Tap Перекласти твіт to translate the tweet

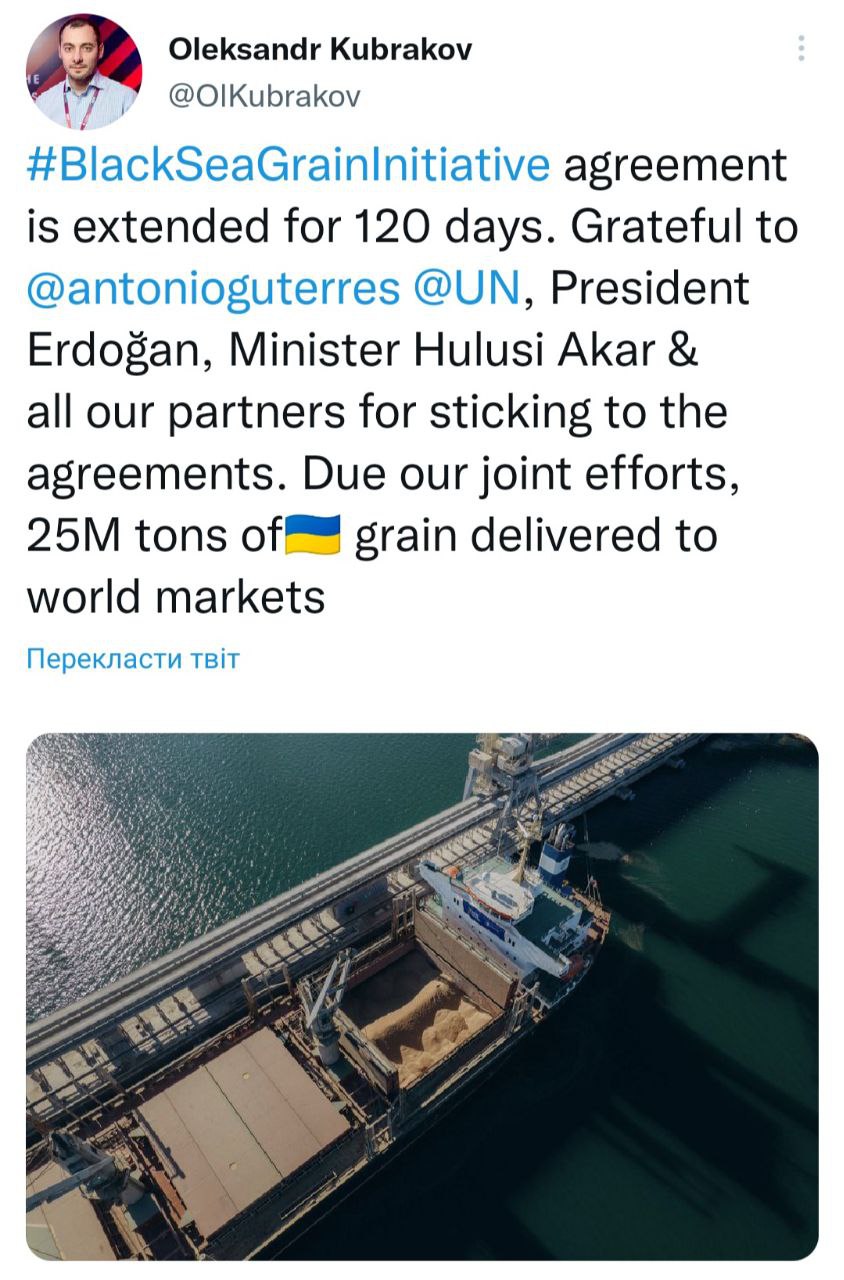pyautogui.click(x=133, y=659)
